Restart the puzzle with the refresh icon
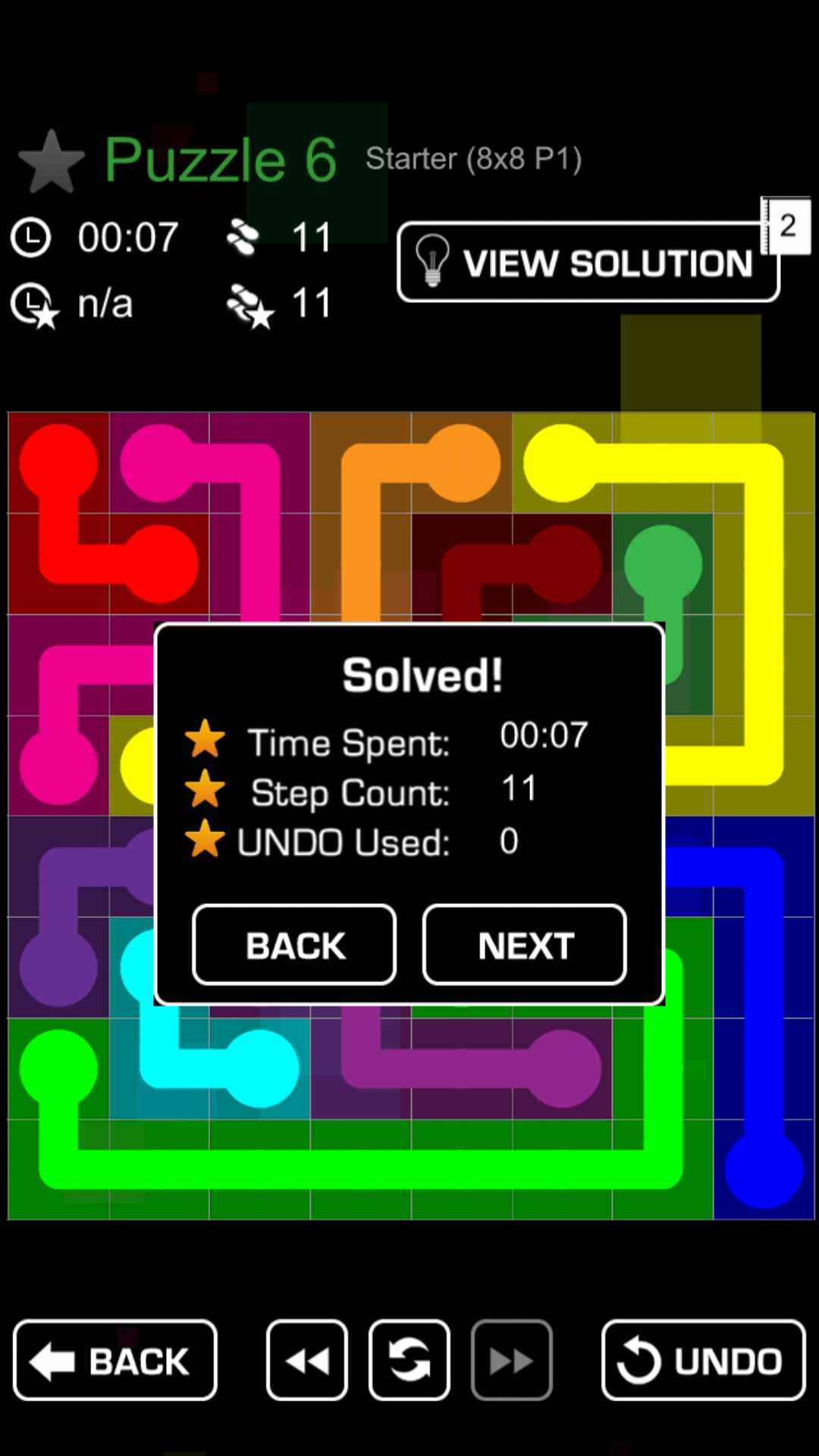This screenshot has width=819, height=1456. tap(409, 1360)
